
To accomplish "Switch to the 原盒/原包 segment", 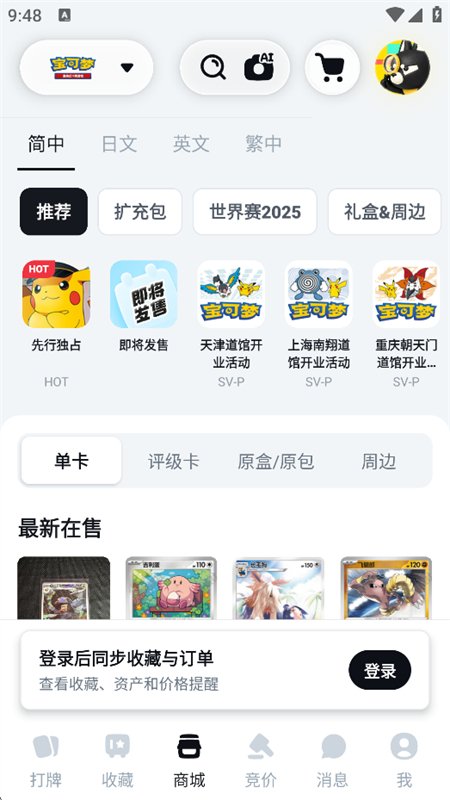I will click(276, 461).
